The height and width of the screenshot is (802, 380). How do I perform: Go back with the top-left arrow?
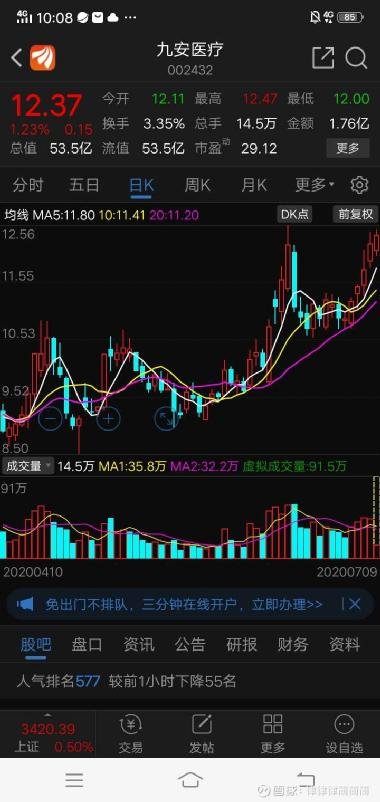[16, 58]
